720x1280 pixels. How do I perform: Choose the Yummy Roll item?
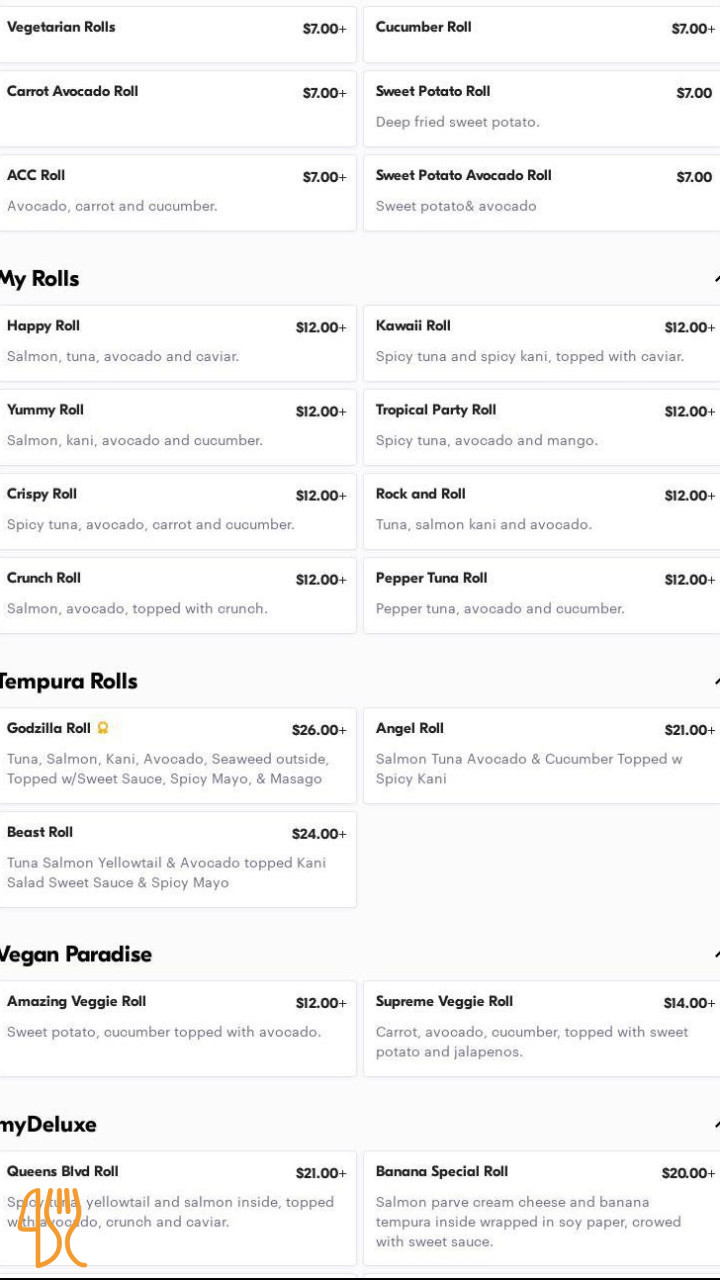pyautogui.click(x=178, y=426)
